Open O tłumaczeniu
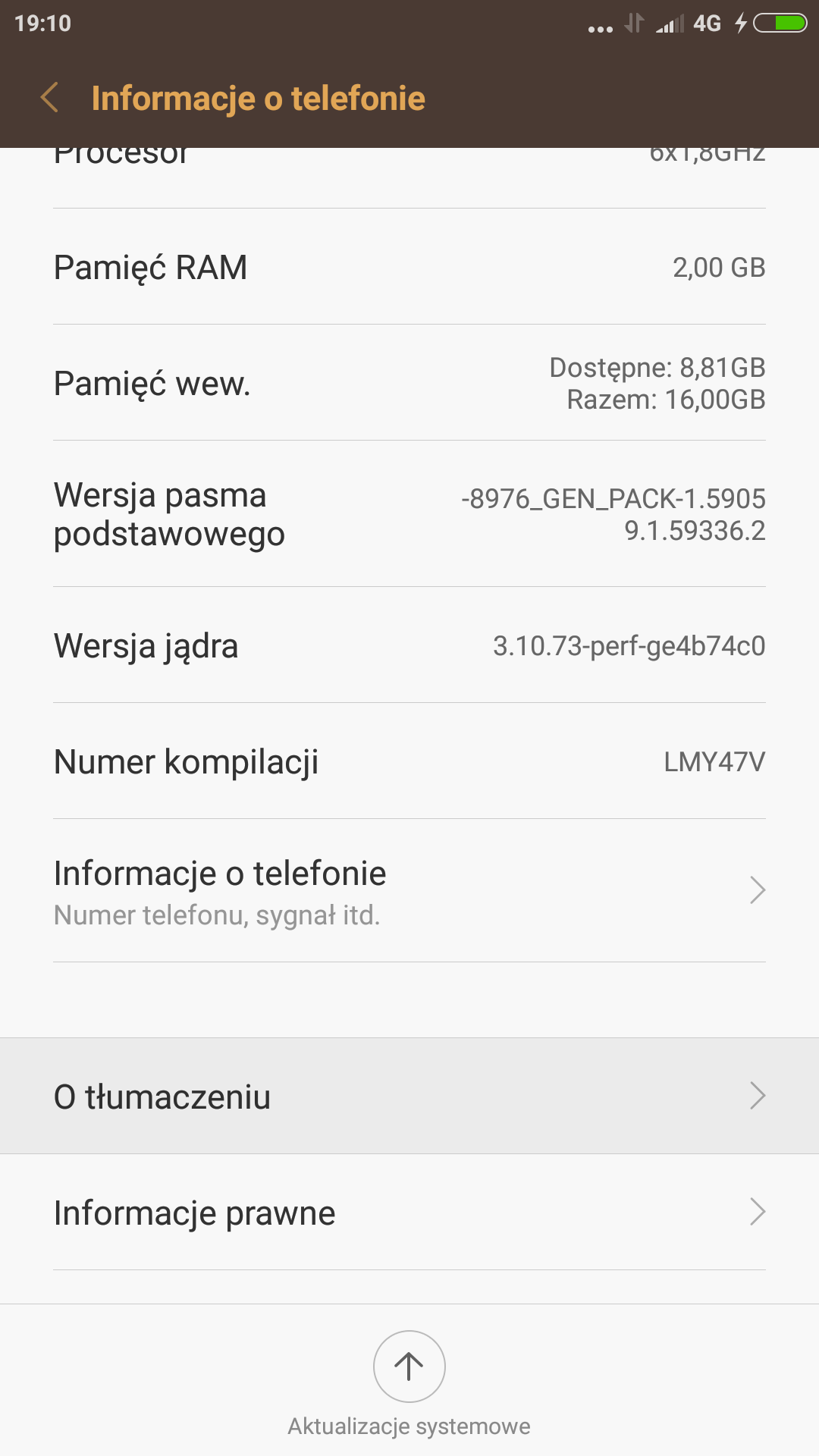The image size is (819, 1456). coord(409,1097)
